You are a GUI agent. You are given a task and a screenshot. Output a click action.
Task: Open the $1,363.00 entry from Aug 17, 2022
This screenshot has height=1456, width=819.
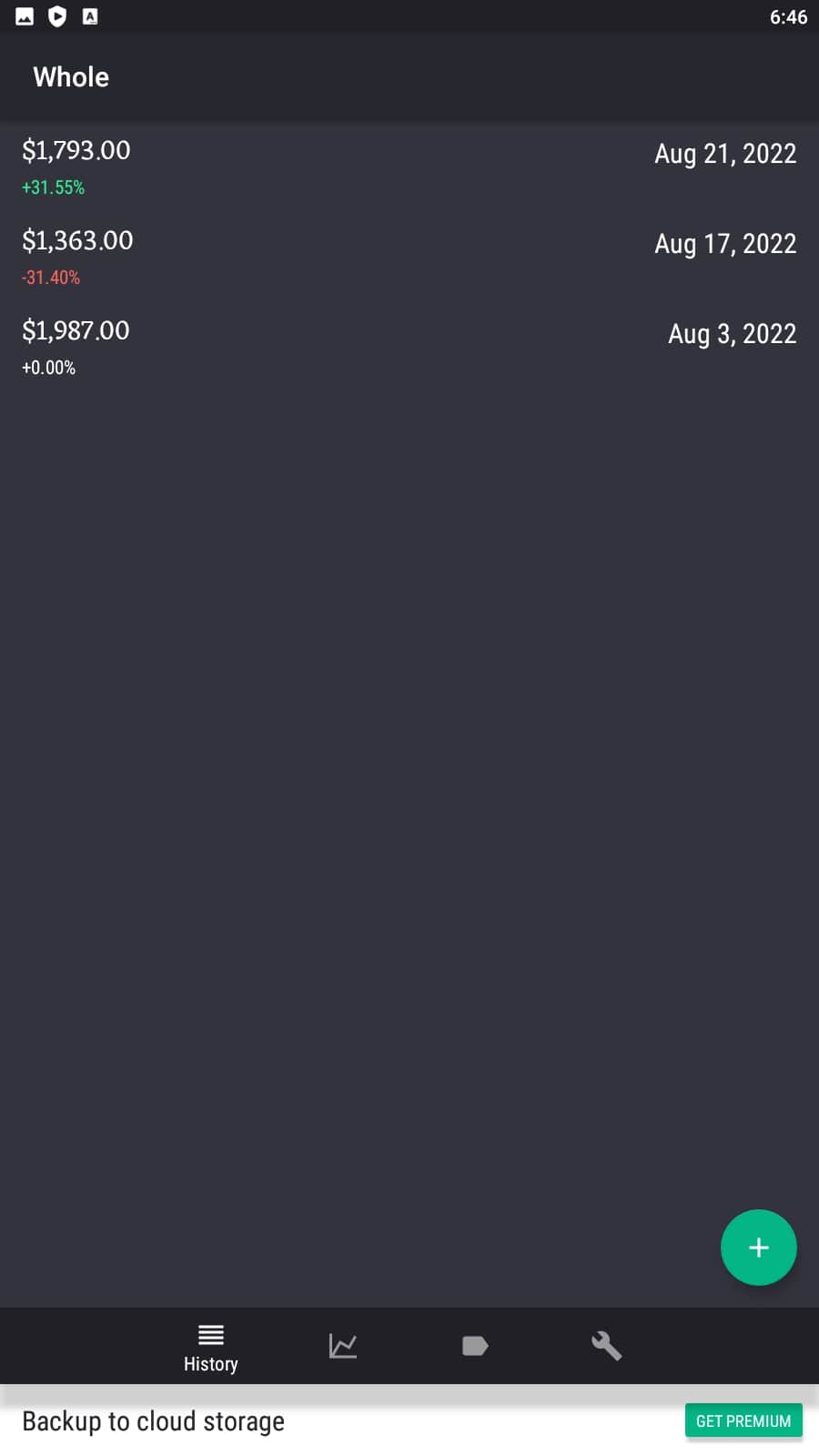point(409,257)
